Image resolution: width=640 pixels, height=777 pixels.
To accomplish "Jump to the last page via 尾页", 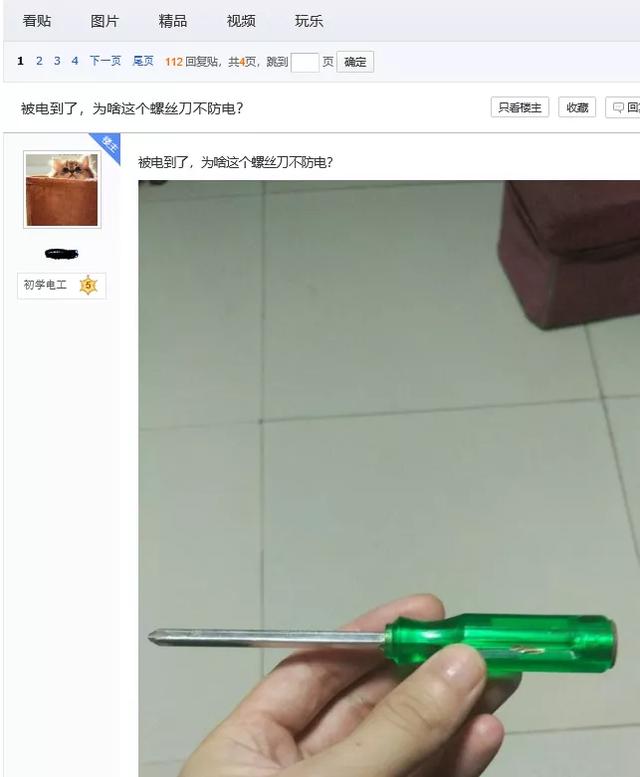I will pos(143,61).
